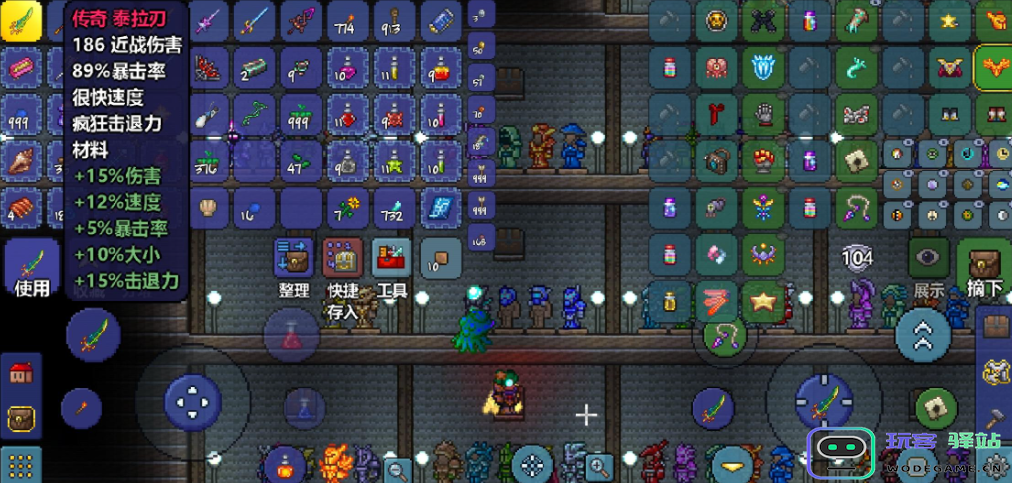Open the armor equipment page icon

point(996,372)
